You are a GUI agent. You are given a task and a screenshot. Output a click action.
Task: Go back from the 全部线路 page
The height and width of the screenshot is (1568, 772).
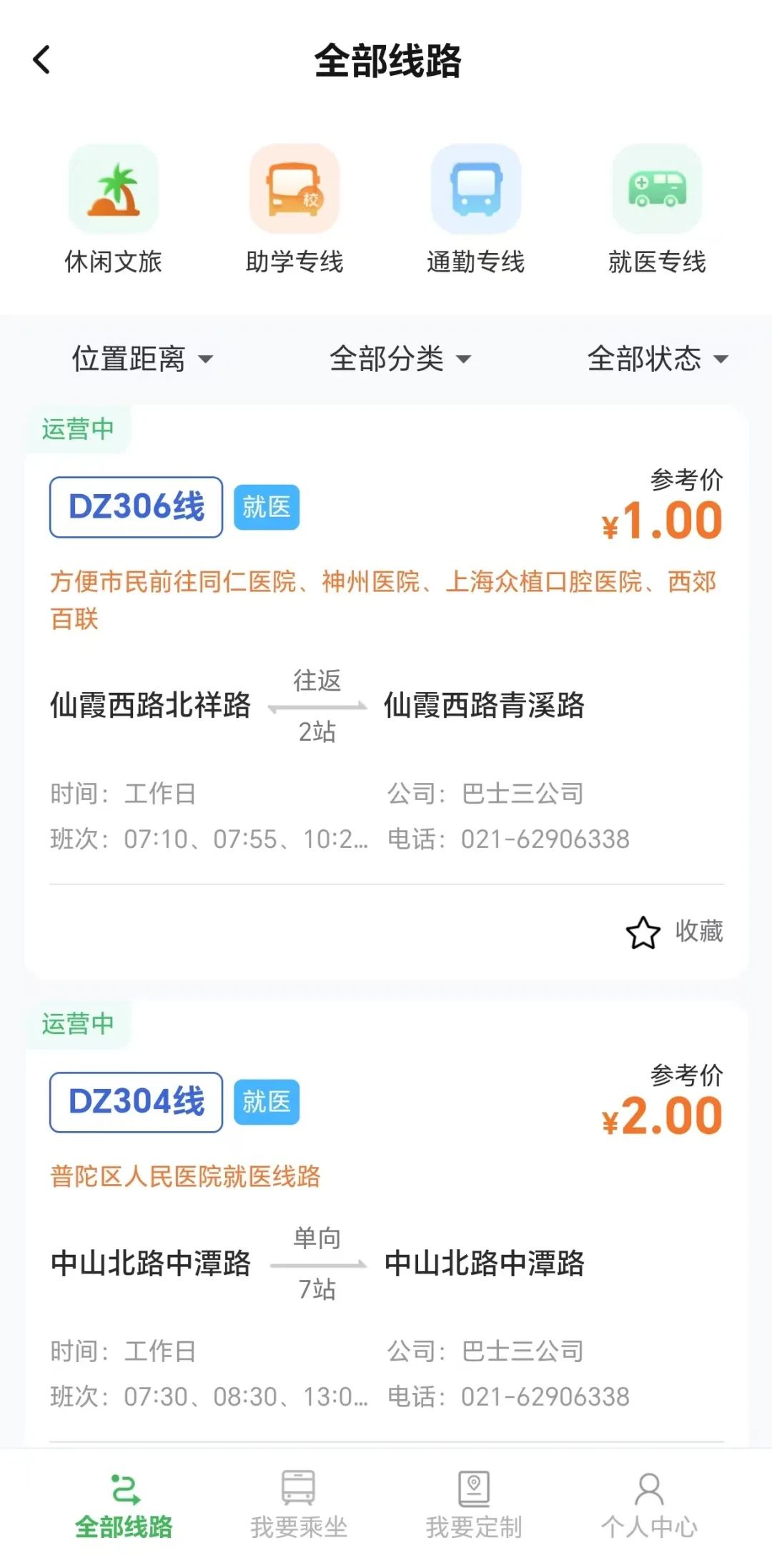point(42,60)
